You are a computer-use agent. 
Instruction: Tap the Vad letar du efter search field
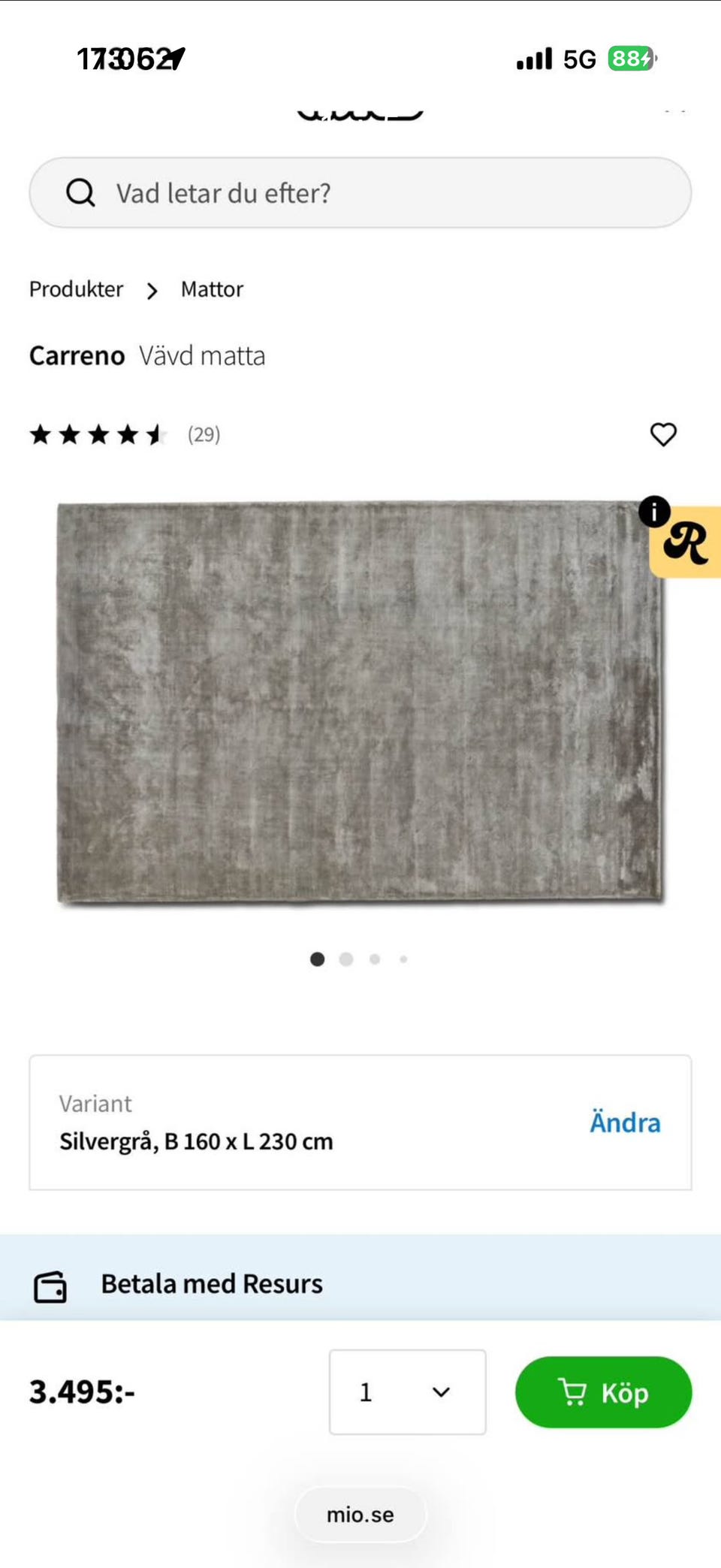pos(360,193)
